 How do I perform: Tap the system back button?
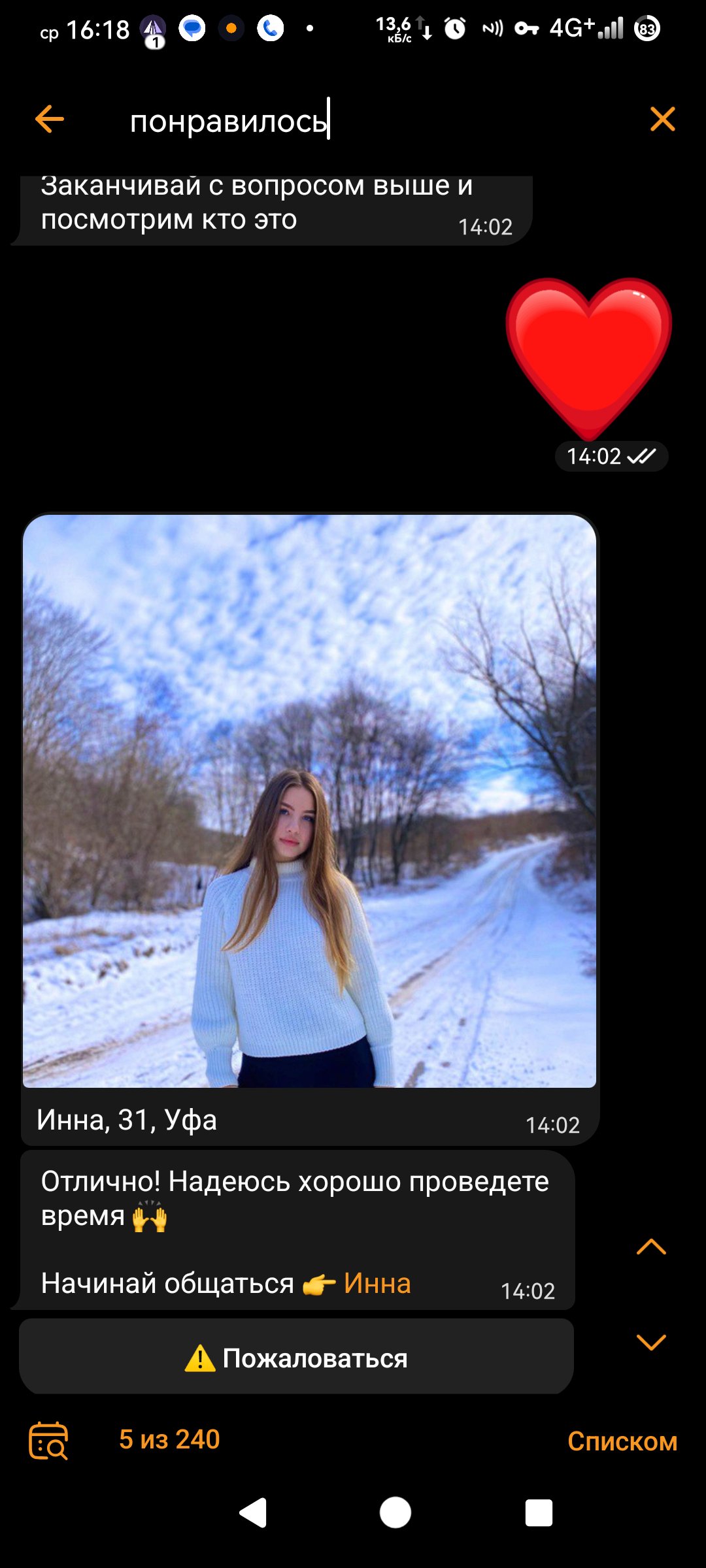253,1512
